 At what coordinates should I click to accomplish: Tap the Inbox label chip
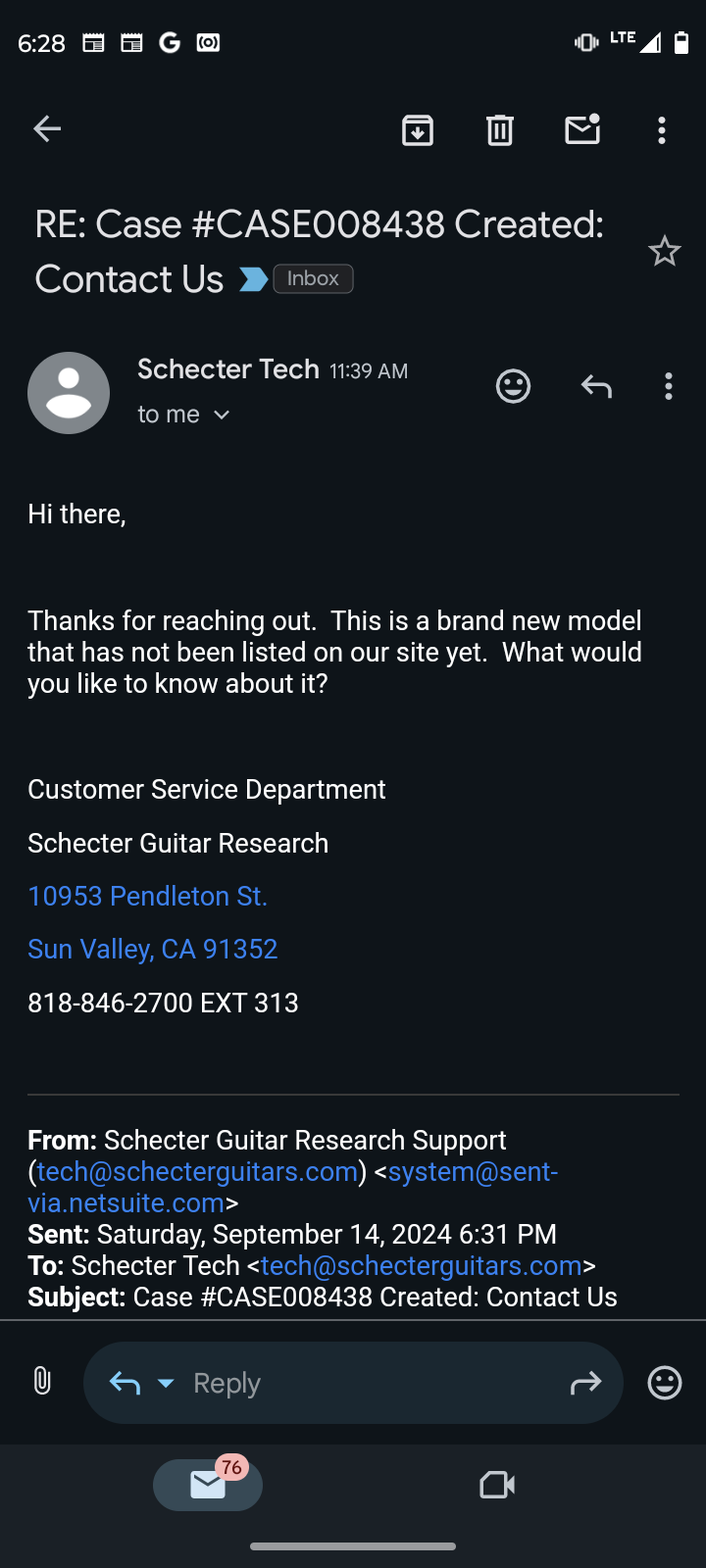[x=313, y=278]
